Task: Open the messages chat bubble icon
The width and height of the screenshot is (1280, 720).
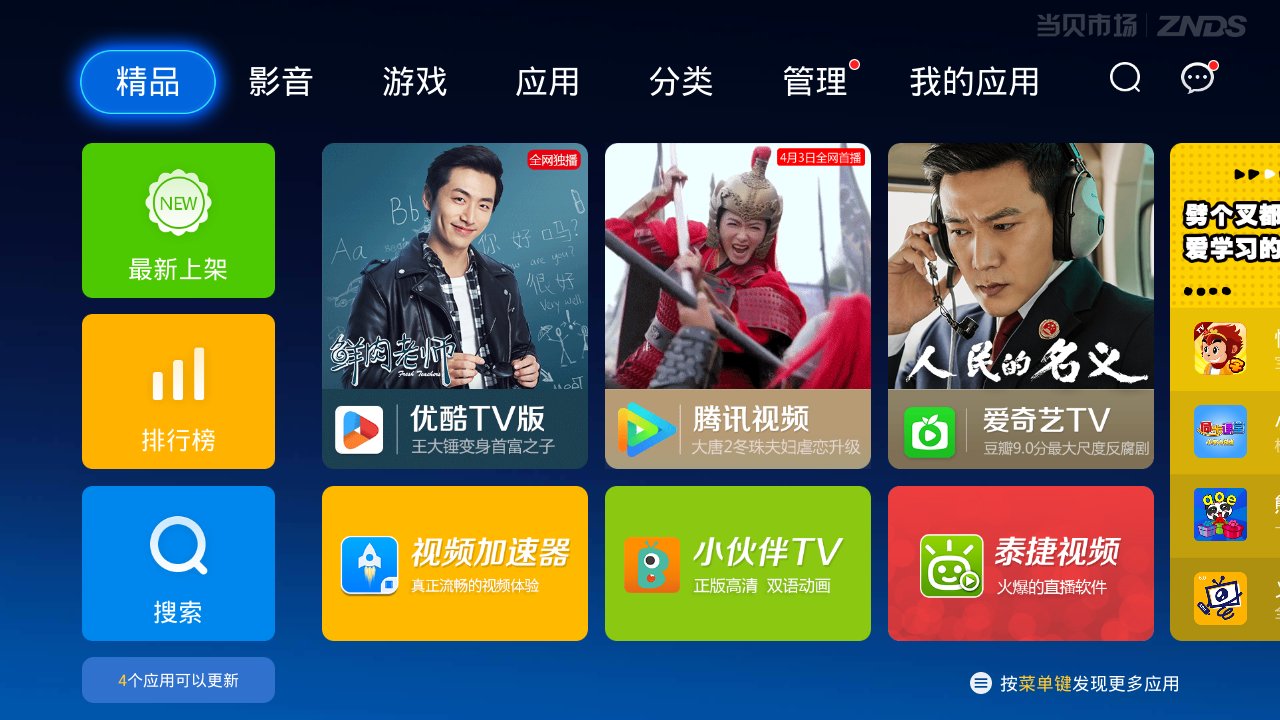Action: [1197, 78]
